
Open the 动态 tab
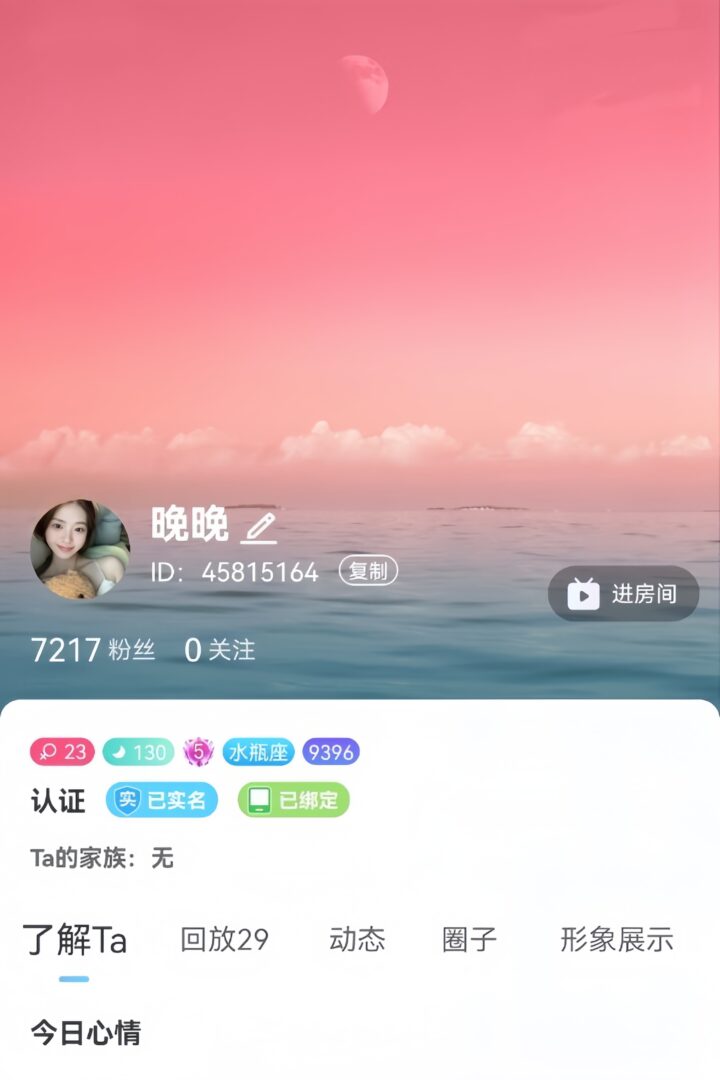pos(357,940)
